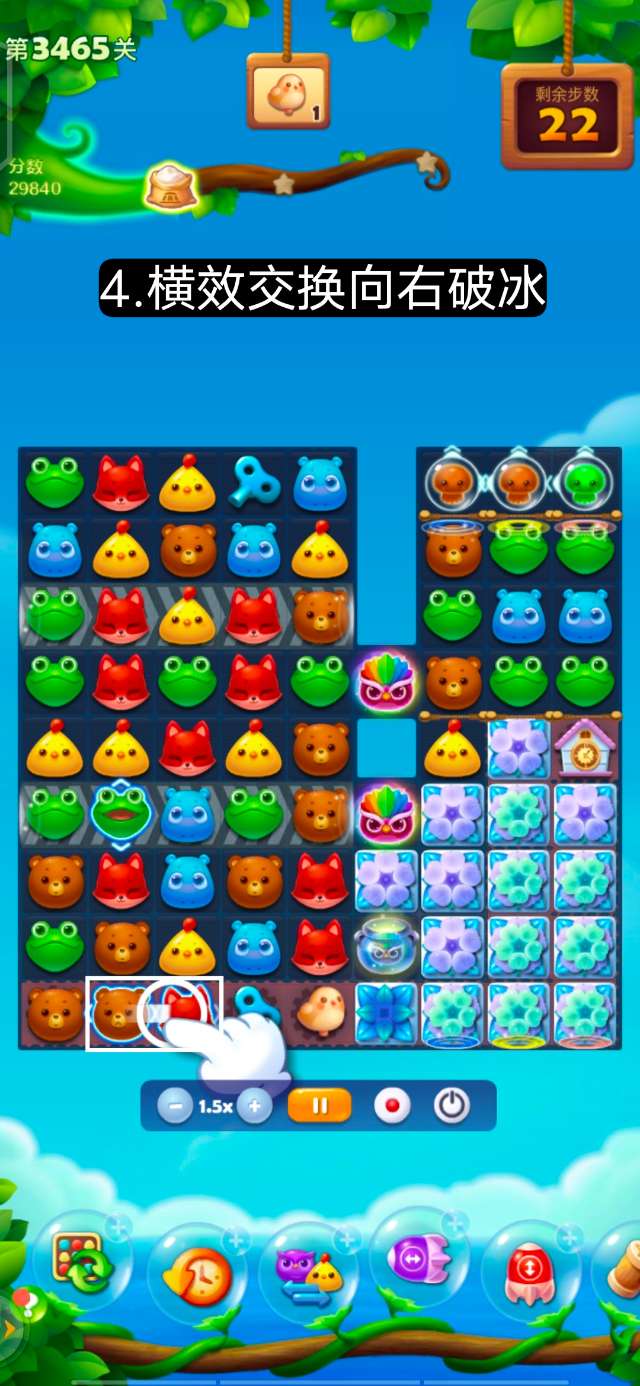Image resolution: width=640 pixels, height=1386 pixels.
Task: Increase the replay speed with the plus button
Action: point(254,1106)
